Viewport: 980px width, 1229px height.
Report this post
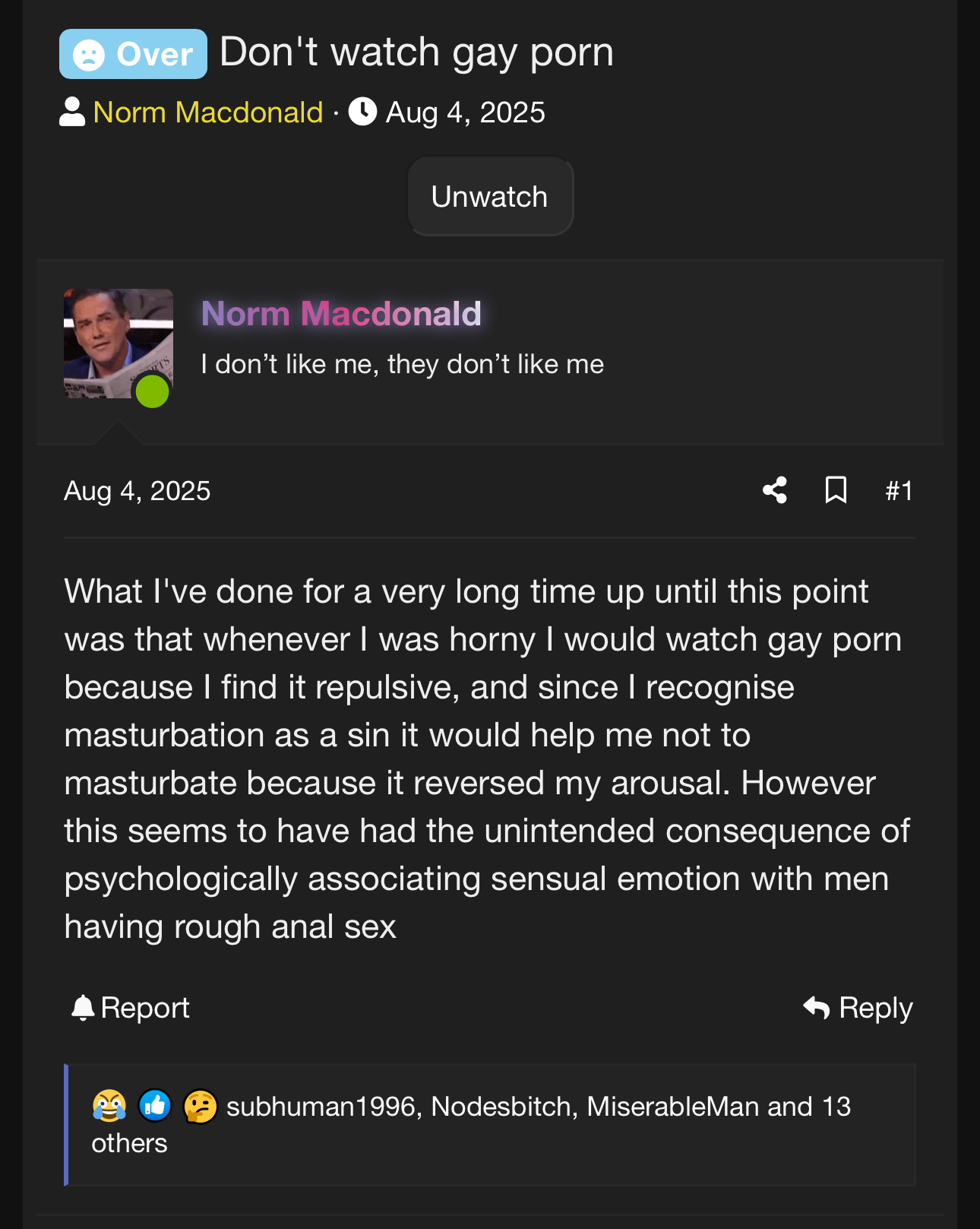[130, 1008]
